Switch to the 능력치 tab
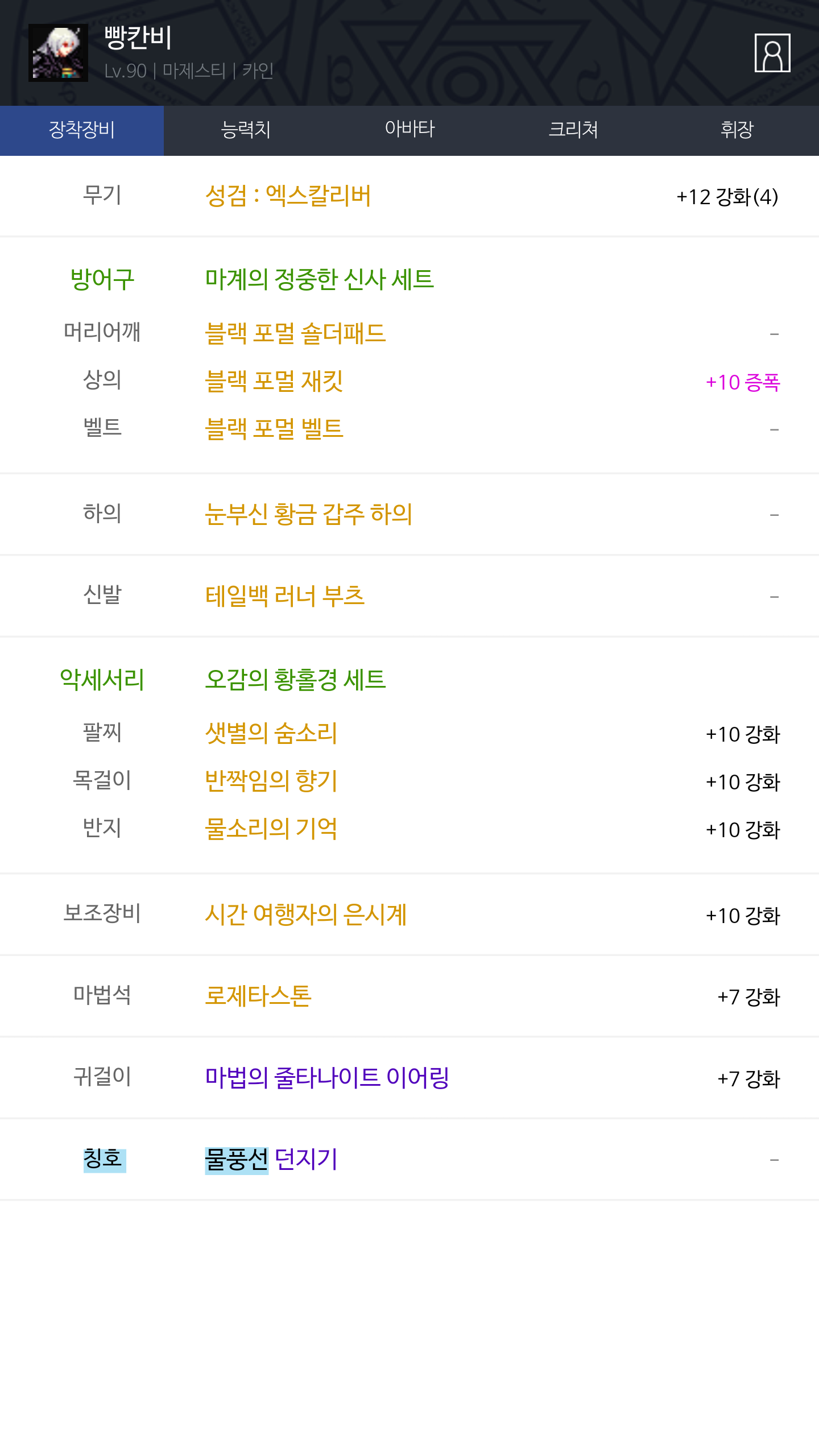The image size is (819, 1456). (x=246, y=130)
